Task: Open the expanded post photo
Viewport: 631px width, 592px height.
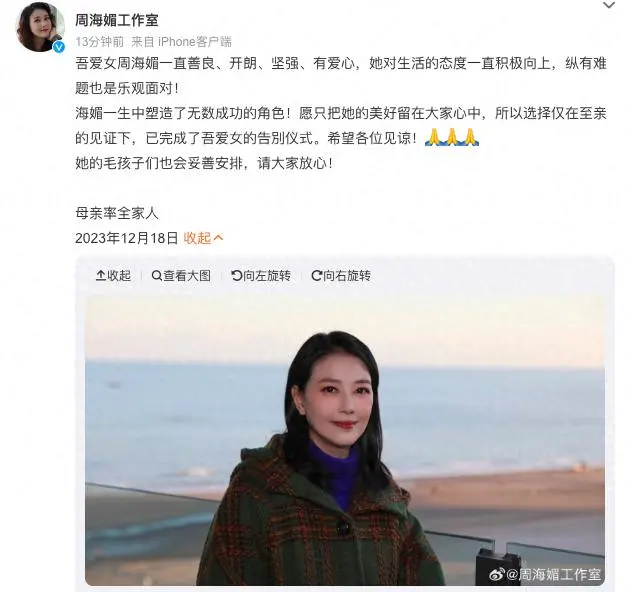Action: (344, 440)
